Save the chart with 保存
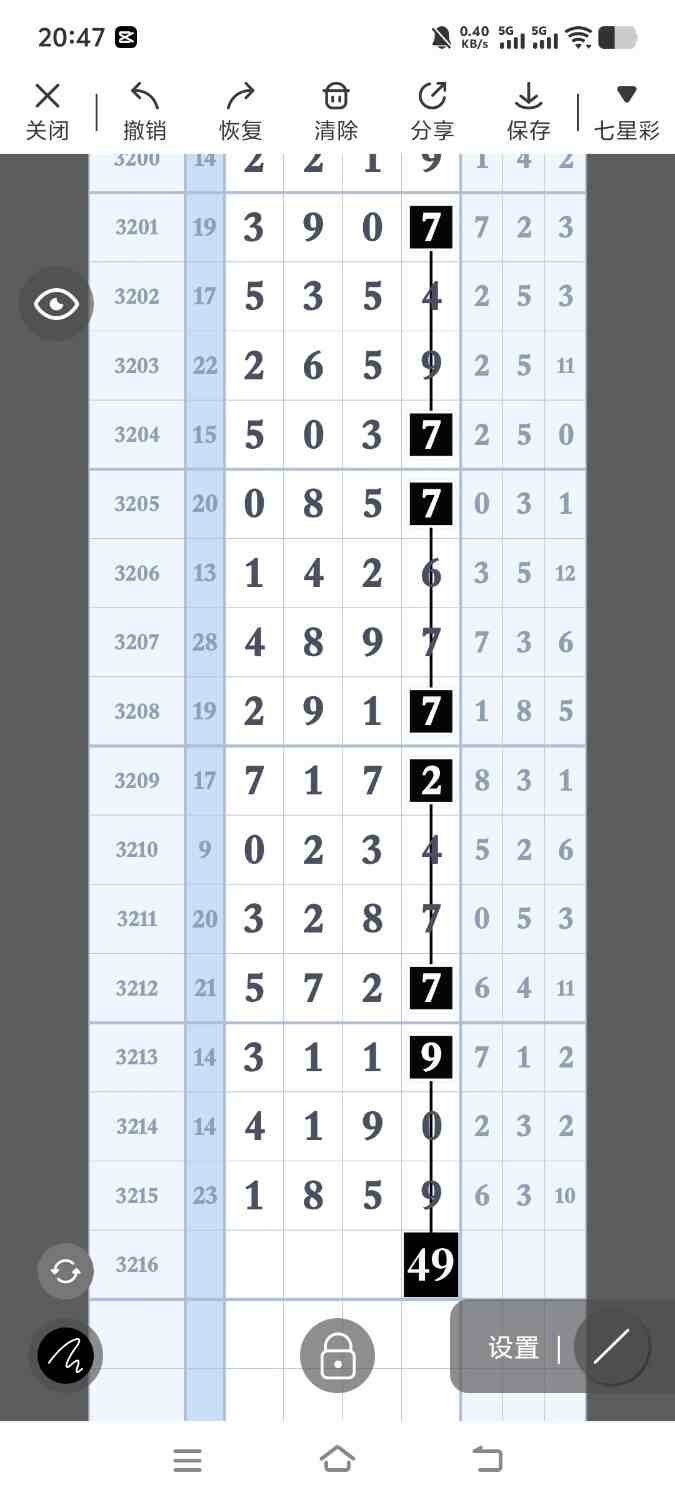The height and width of the screenshot is (1500, 675). click(528, 111)
